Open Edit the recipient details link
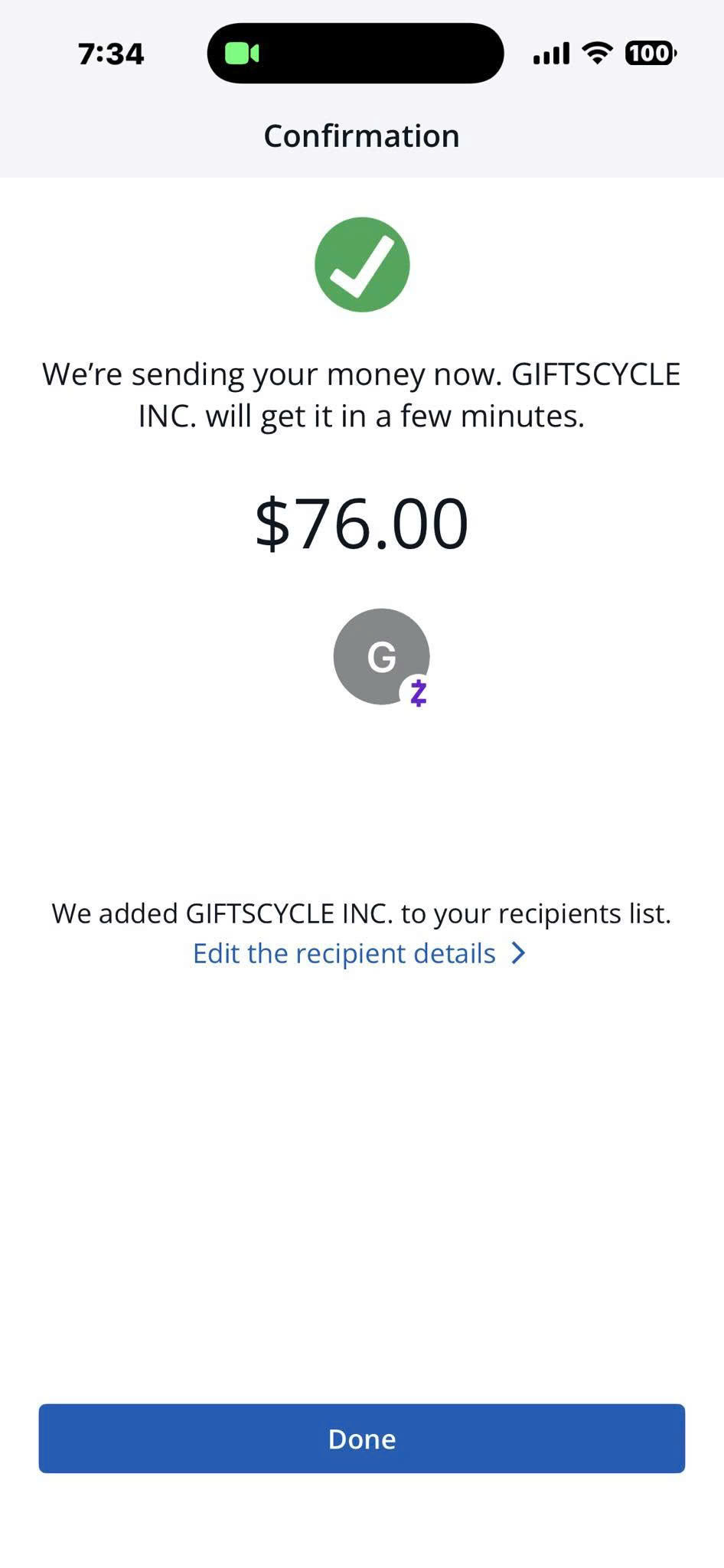Viewport: 724px width, 1568px height. coord(359,953)
